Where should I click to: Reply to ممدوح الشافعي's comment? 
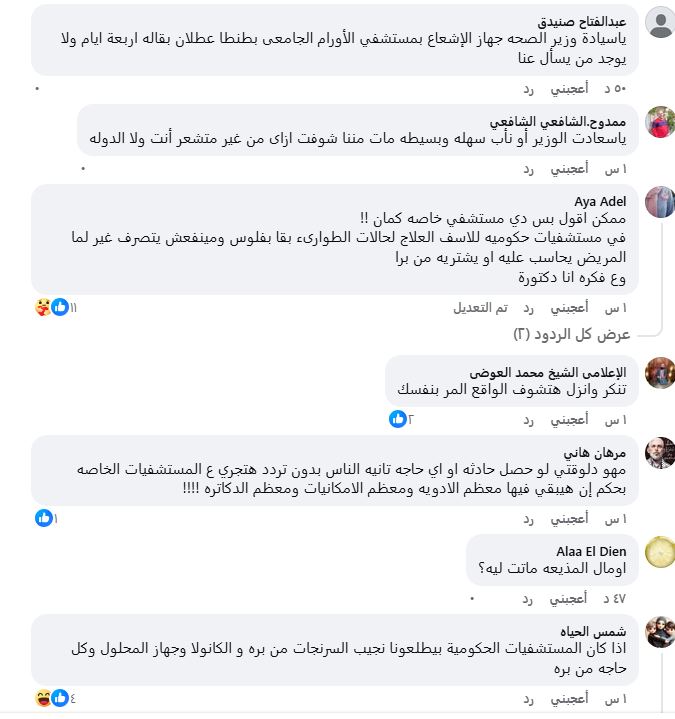[526, 168]
